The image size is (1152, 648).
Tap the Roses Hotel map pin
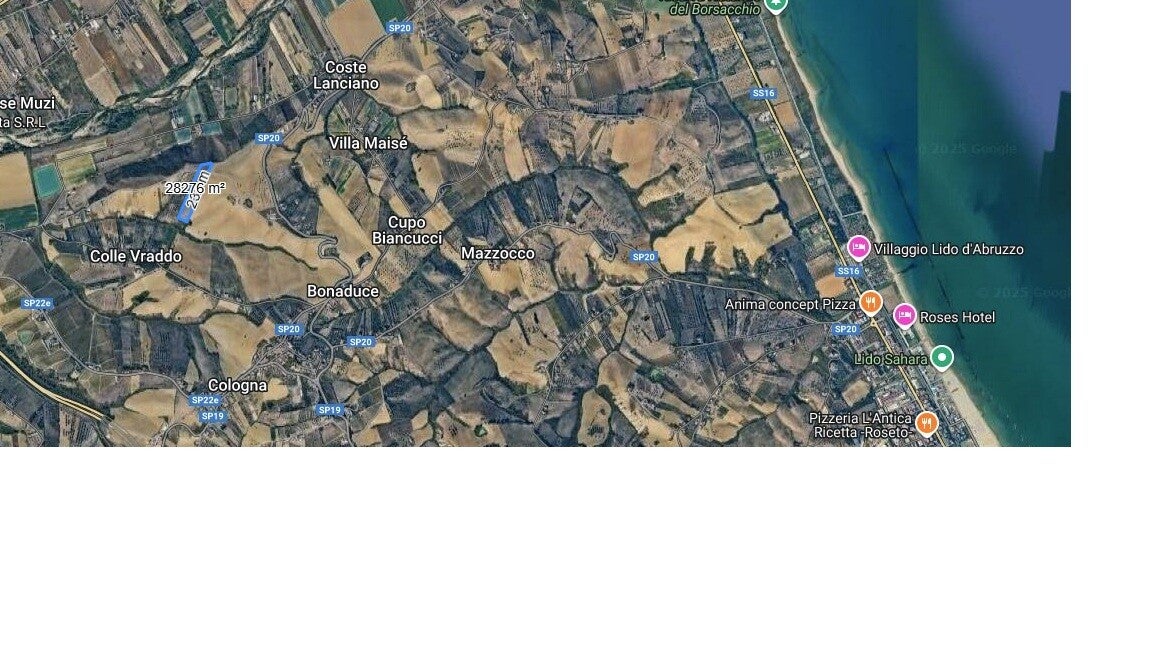tap(905, 316)
